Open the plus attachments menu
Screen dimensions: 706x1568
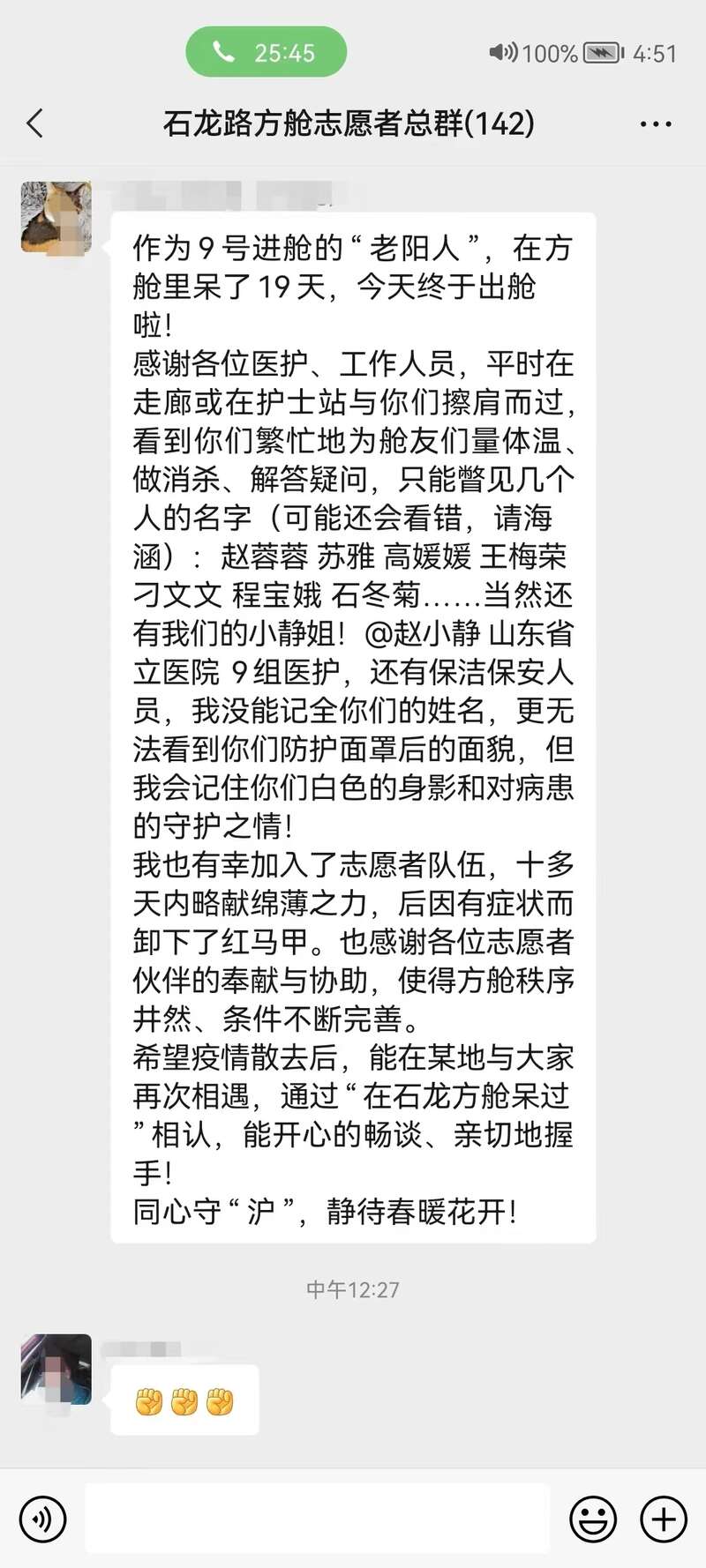(663, 1519)
